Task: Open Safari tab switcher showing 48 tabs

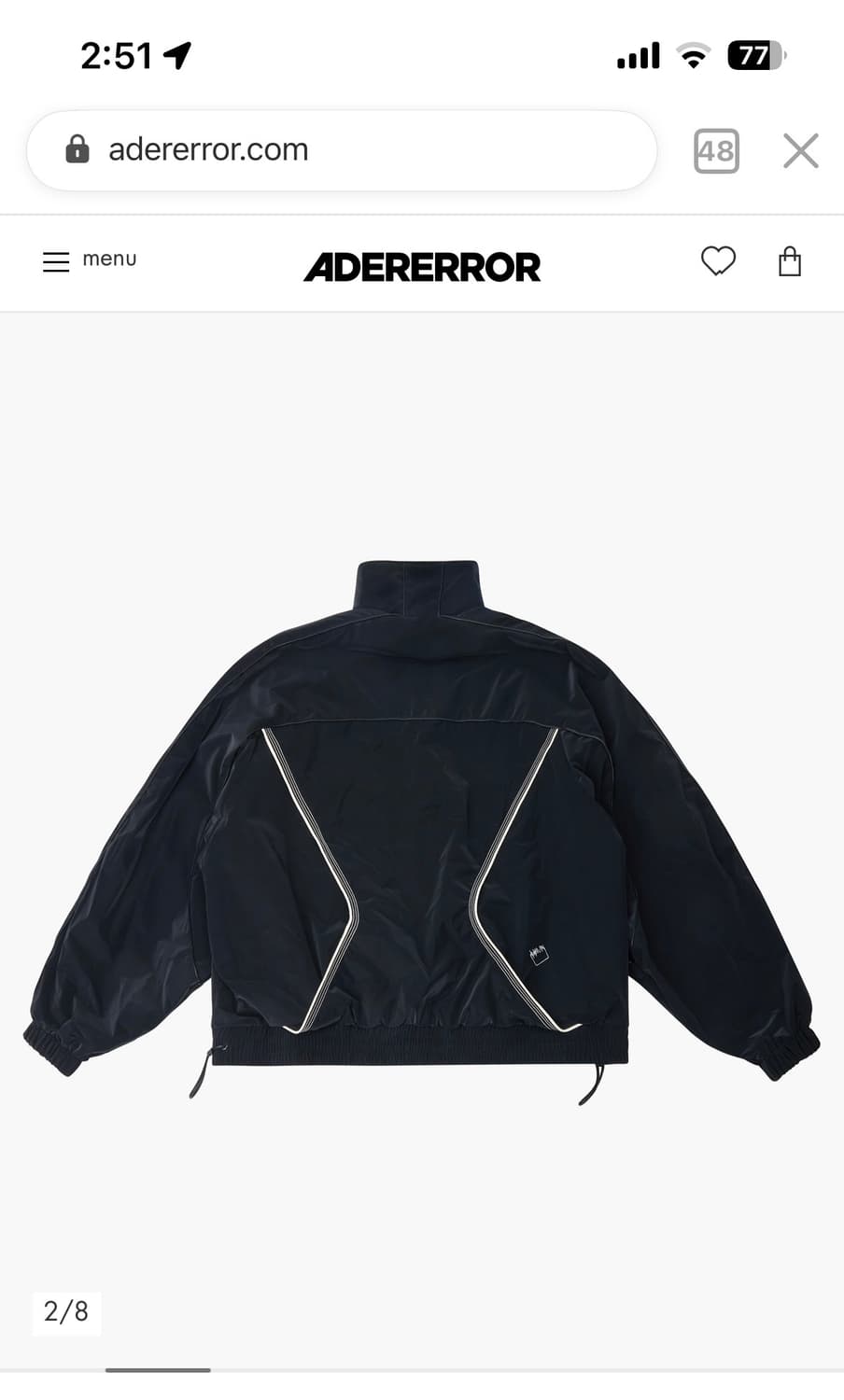Action: [715, 151]
